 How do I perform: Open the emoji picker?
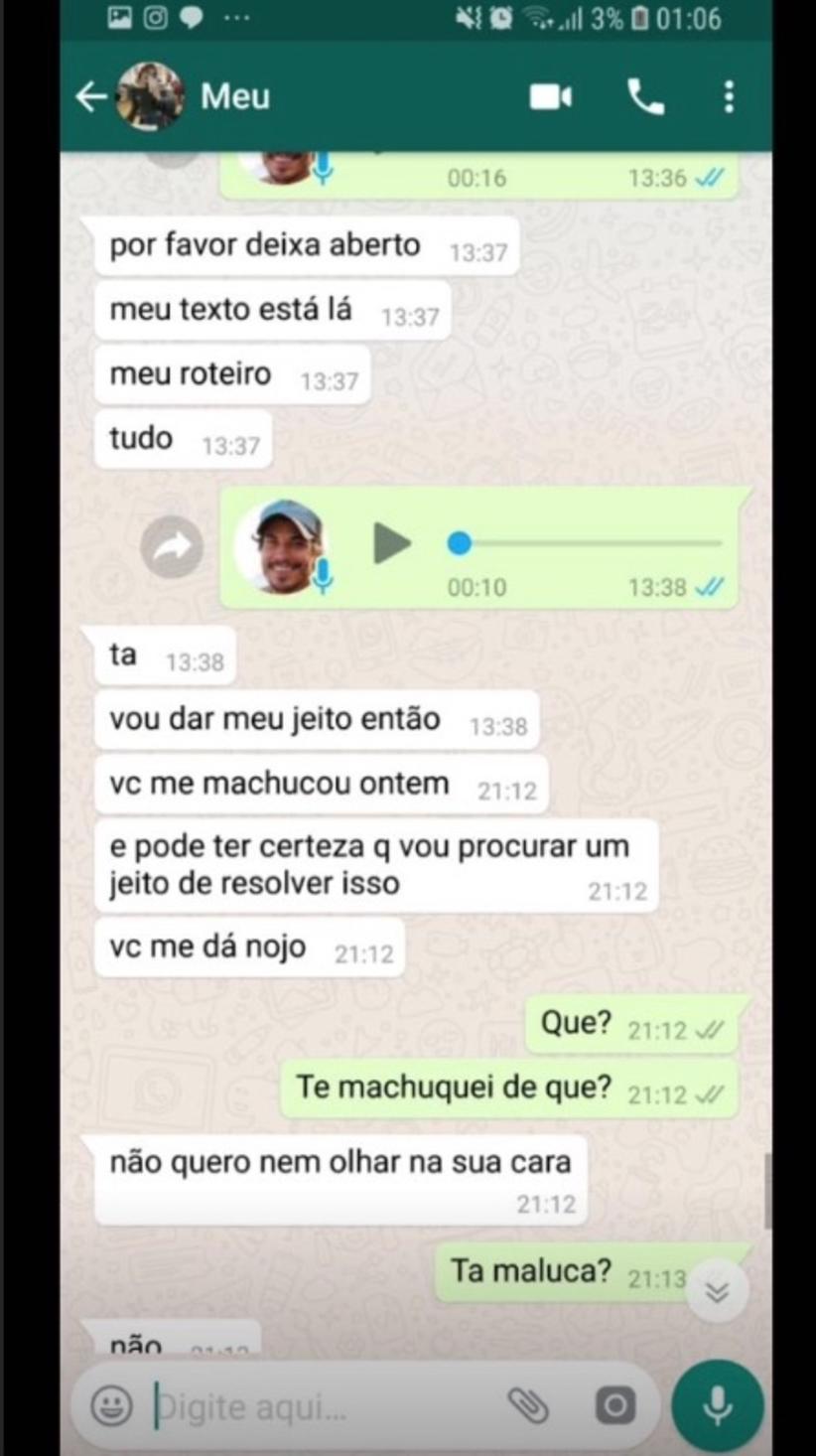click(x=111, y=1406)
